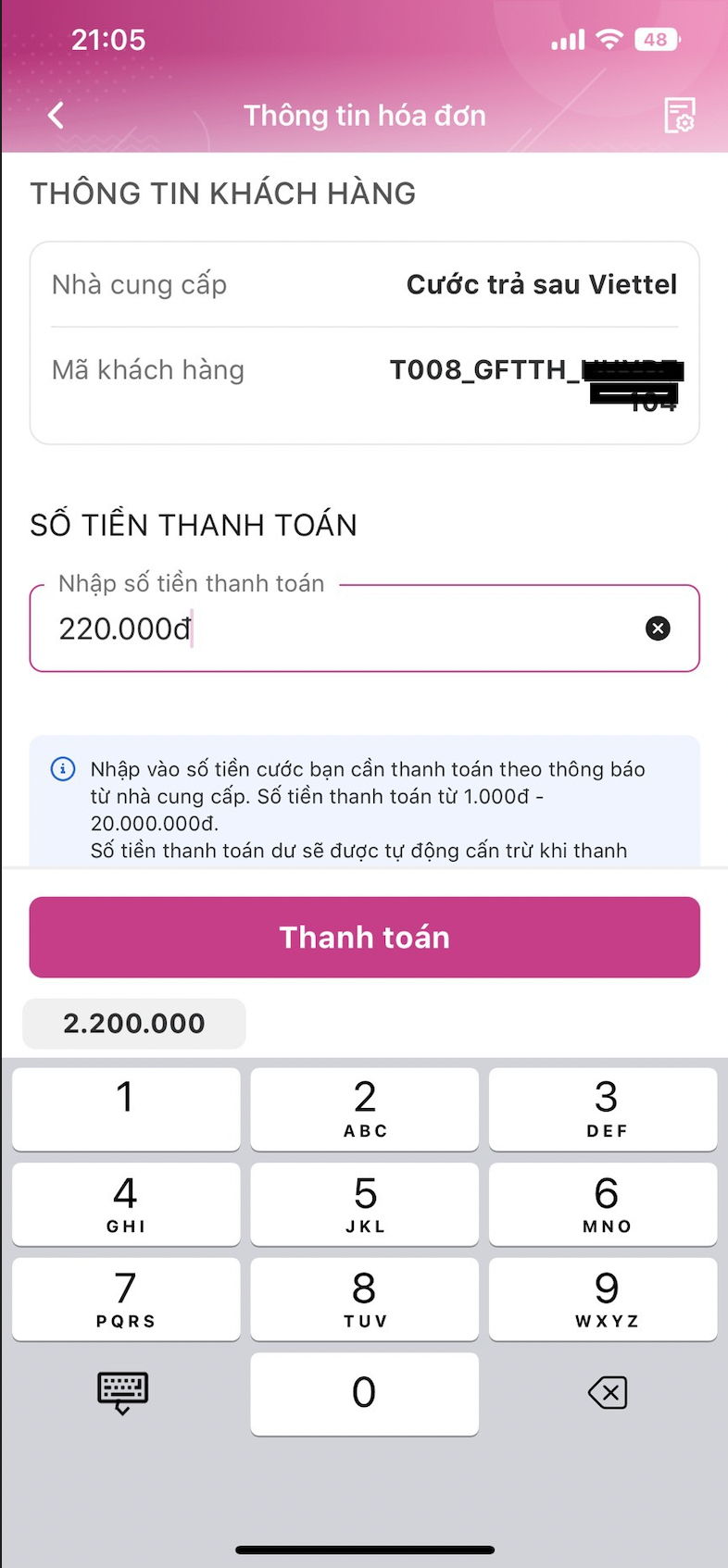Type digit 9 on the keypad
The height and width of the screenshot is (1568, 728).
pyautogui.click(x=603, y=1299)
